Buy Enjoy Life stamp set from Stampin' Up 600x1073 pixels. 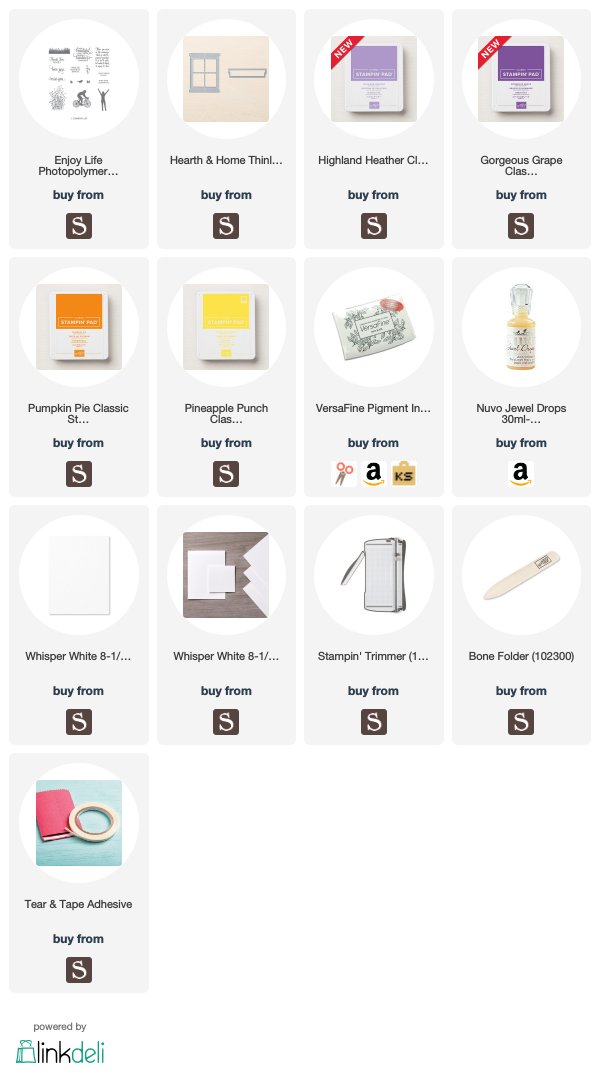point(79,226)
